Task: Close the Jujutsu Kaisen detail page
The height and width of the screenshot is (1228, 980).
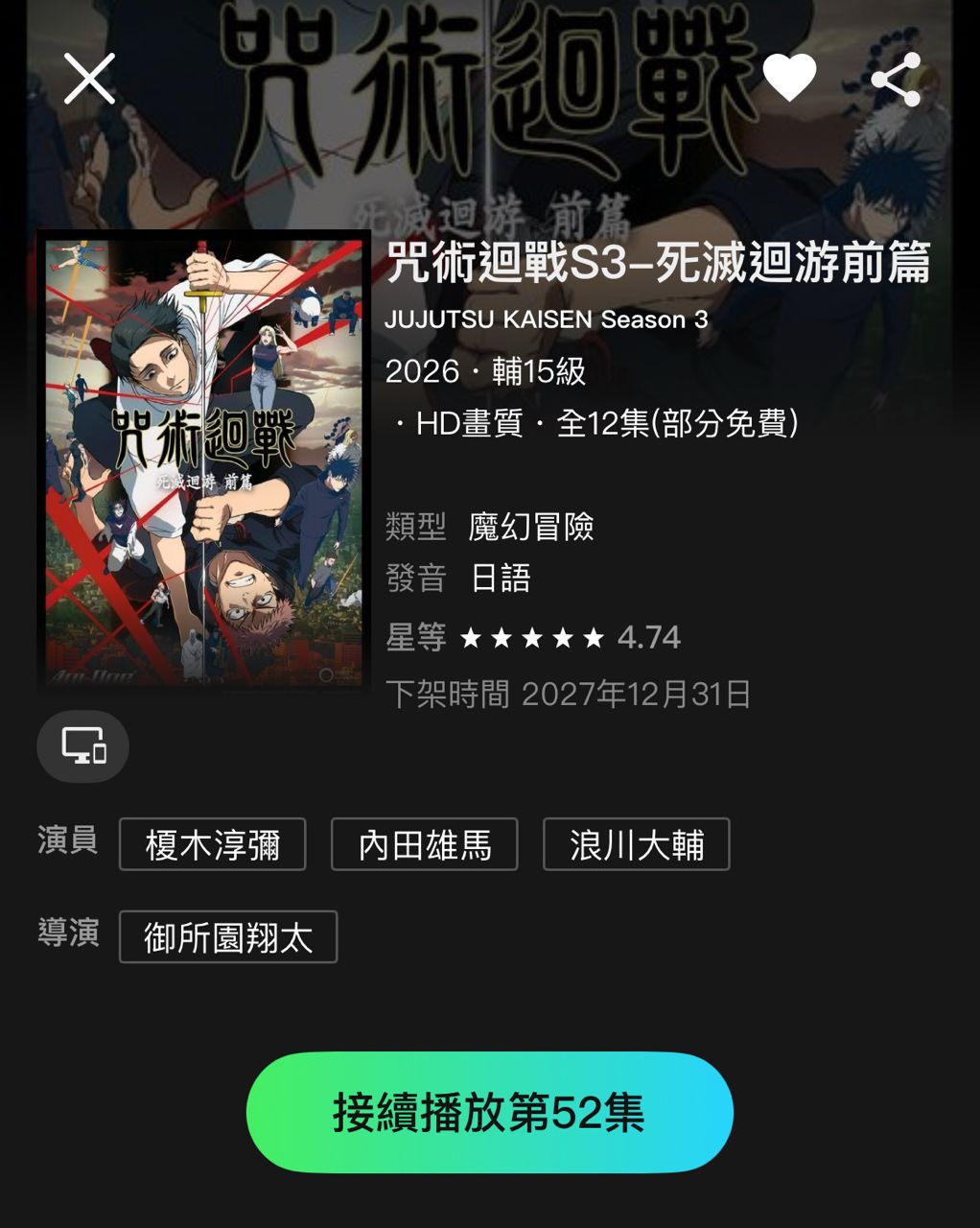Action: tap(89, 79)
